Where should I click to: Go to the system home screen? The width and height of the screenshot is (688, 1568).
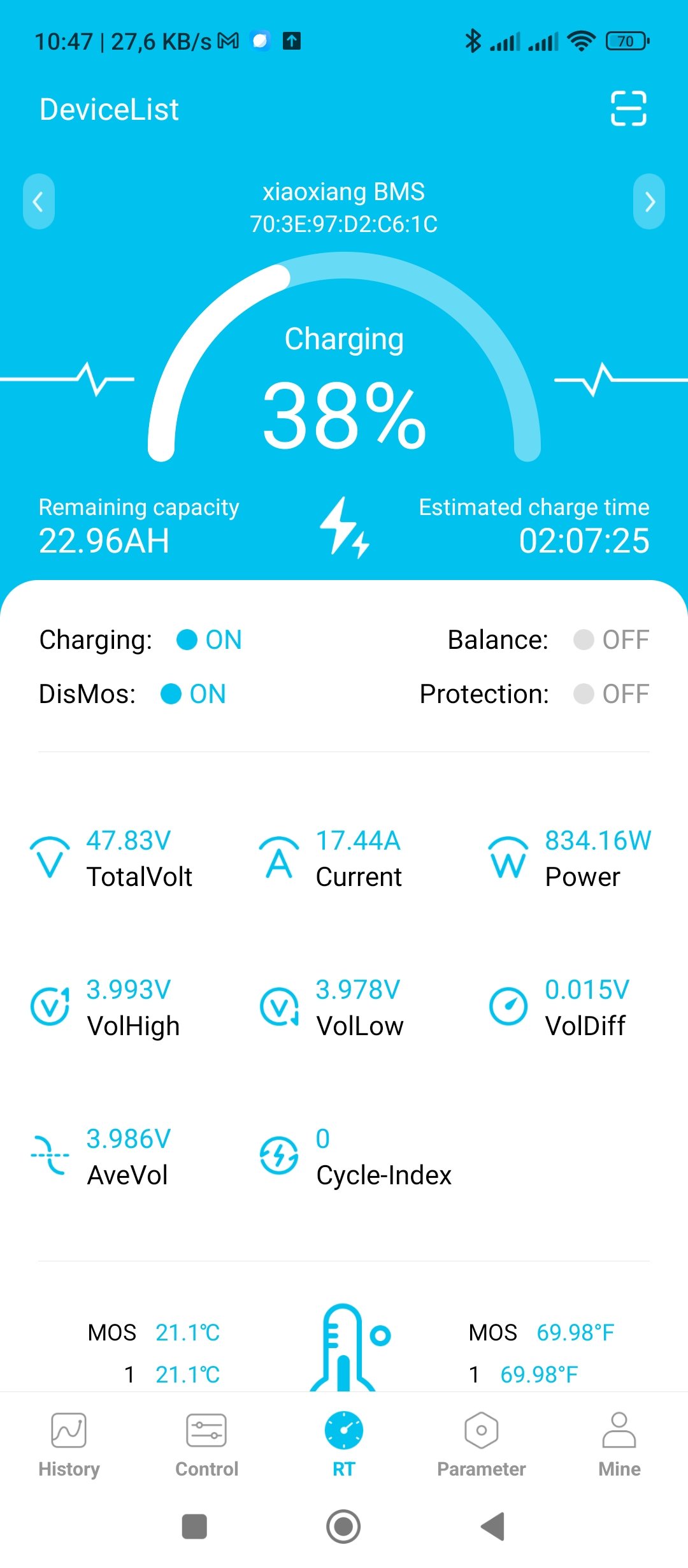(343, 1527)
